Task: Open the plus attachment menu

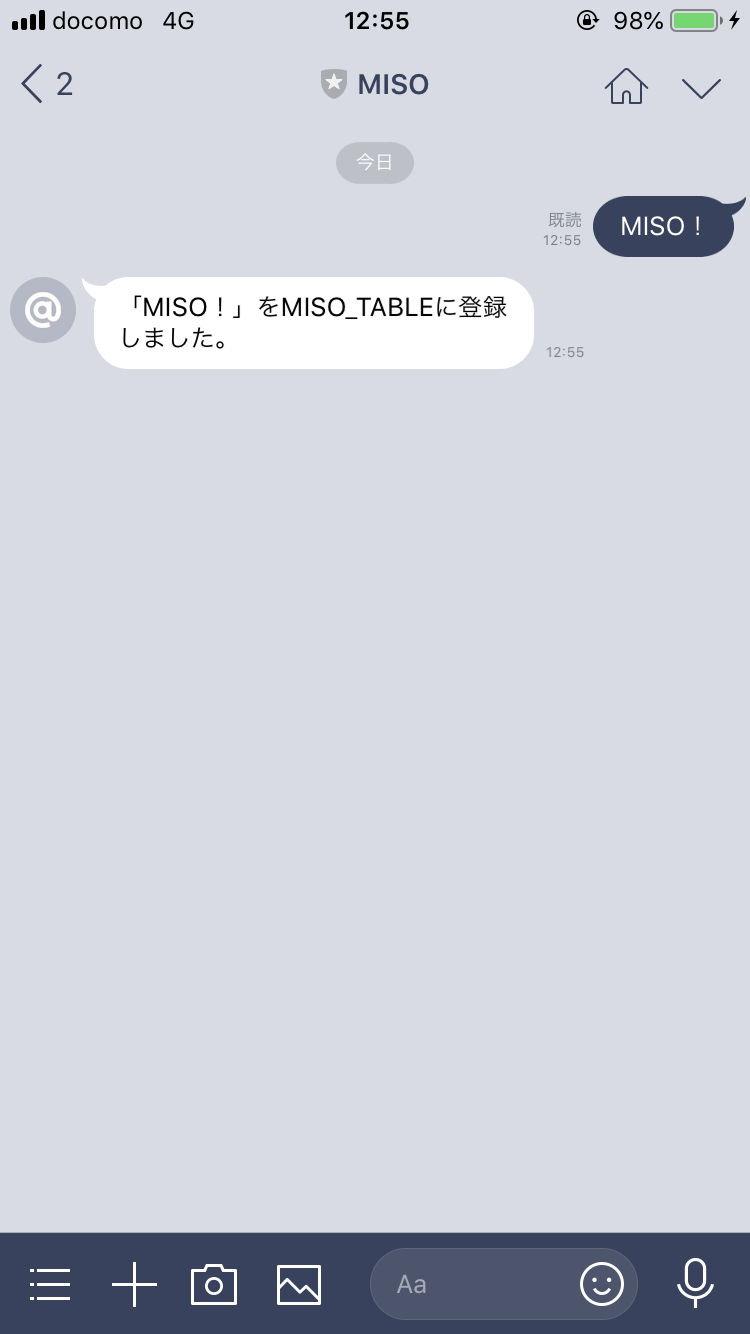Action: click(x=134, y=1283)
